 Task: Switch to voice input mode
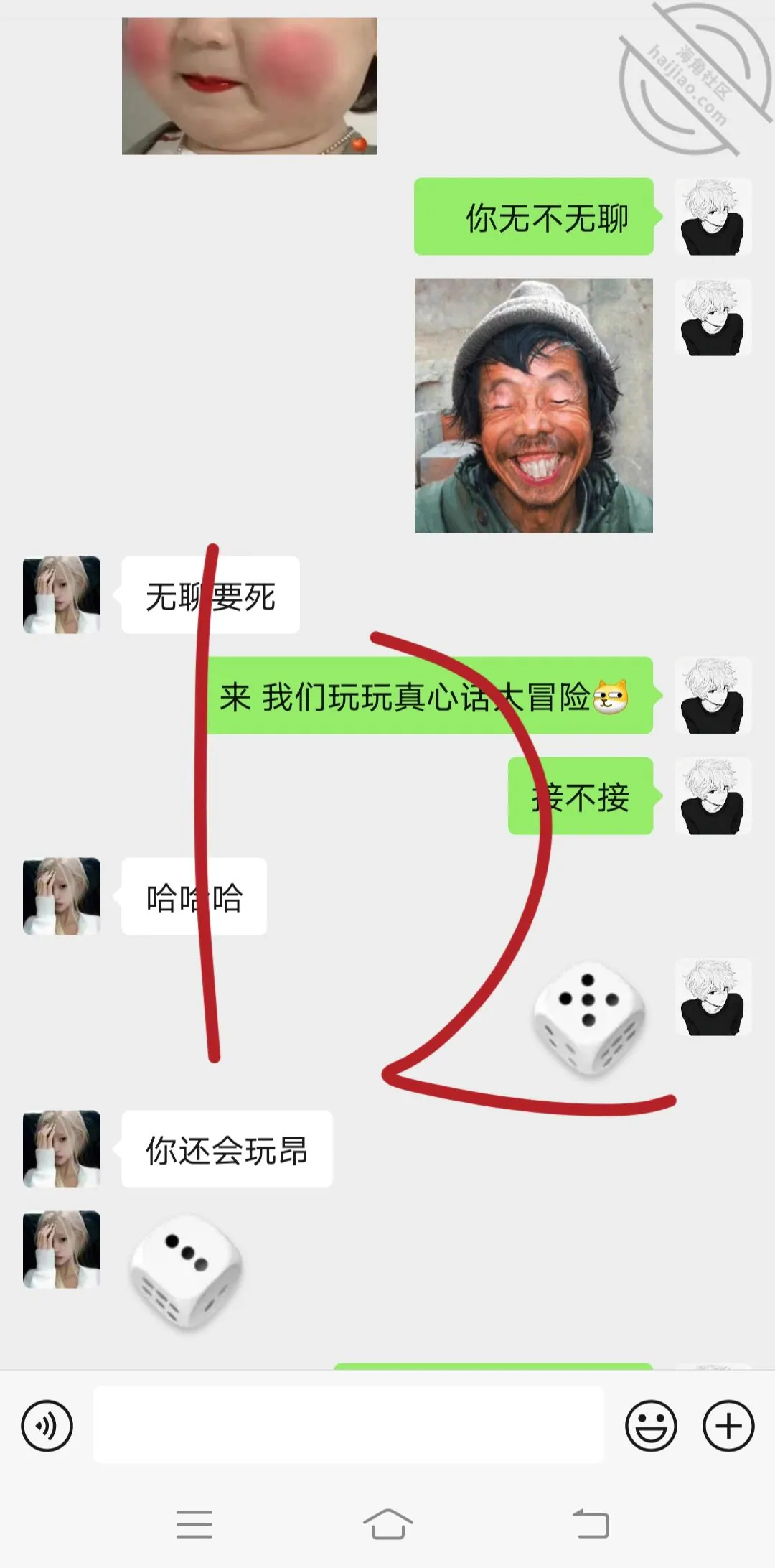(x=47, y=1425)
